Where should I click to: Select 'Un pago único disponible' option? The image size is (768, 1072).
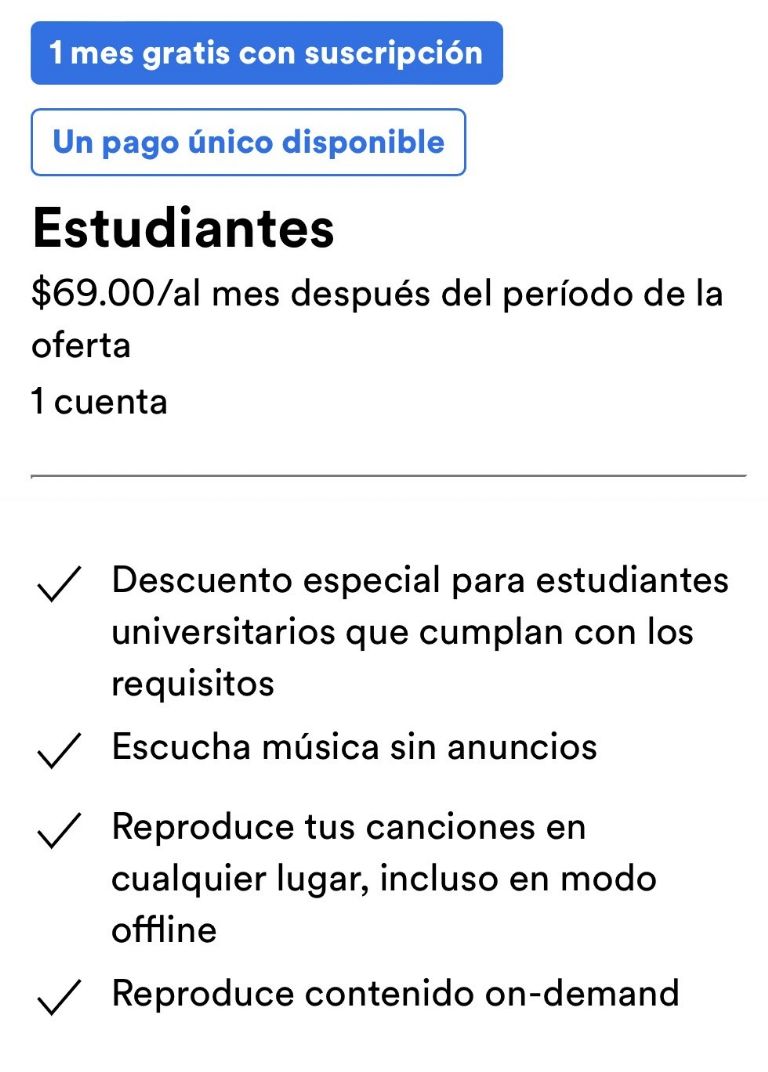[249, 142]
